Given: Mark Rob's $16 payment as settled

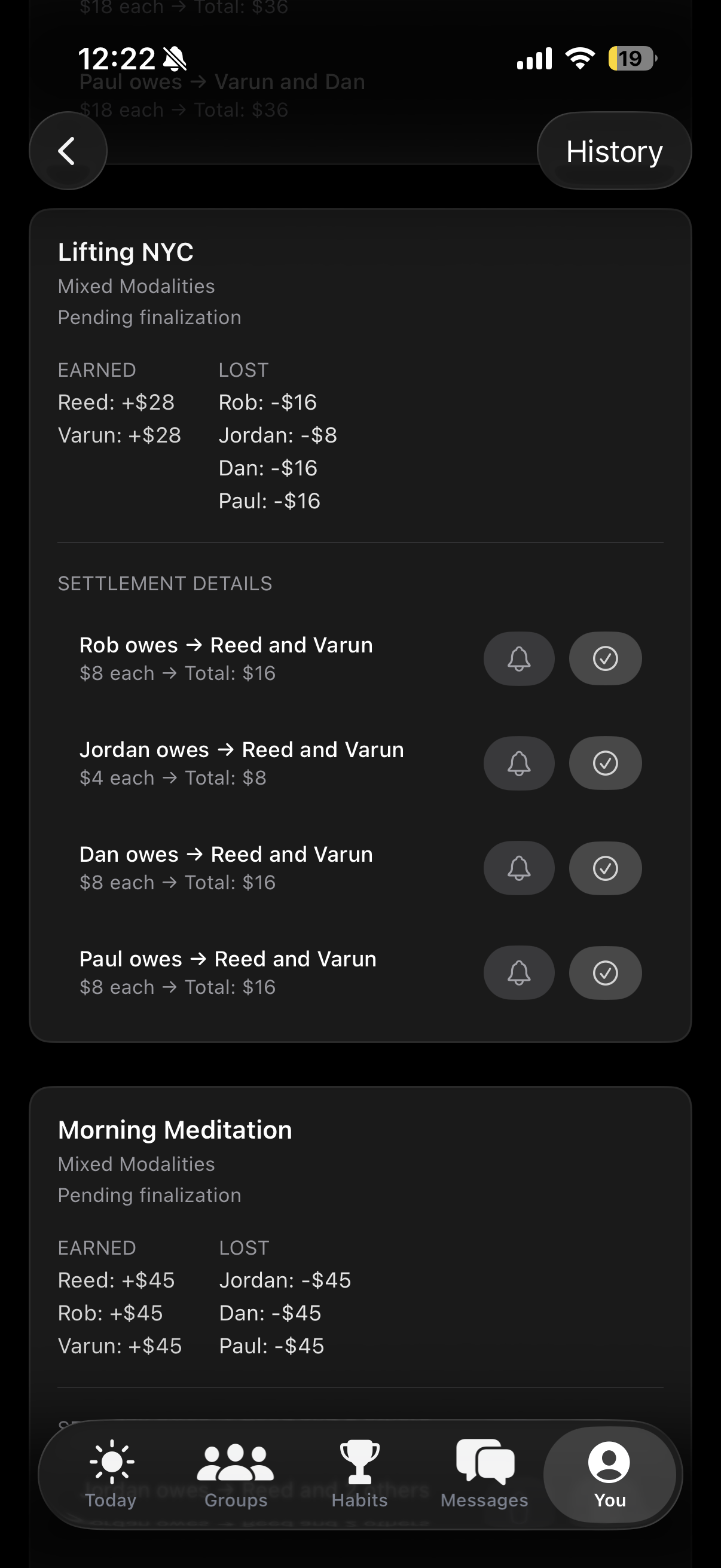Looking at the screenshot, I should coord(605,658).
